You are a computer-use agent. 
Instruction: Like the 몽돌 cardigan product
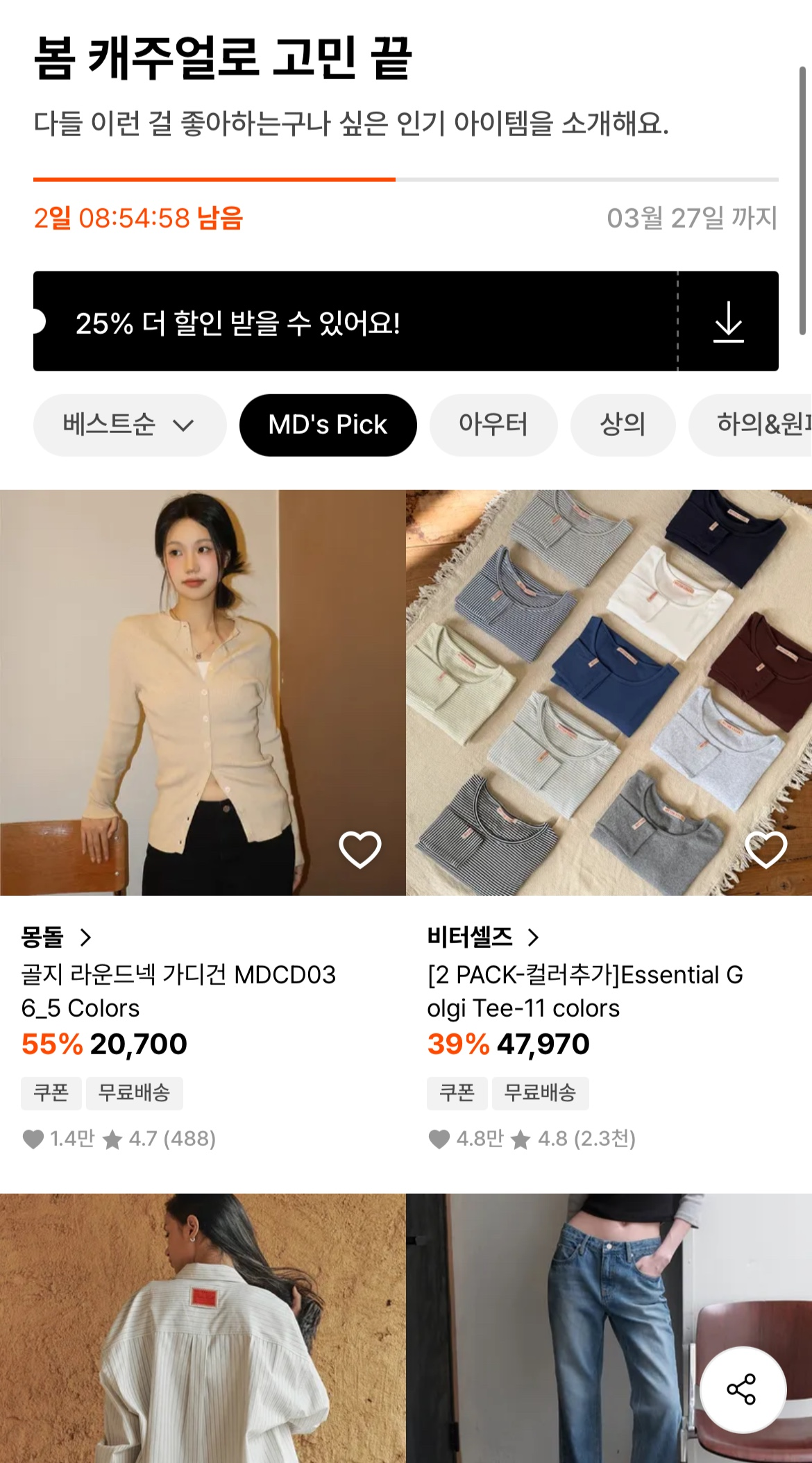click(360, 849)
